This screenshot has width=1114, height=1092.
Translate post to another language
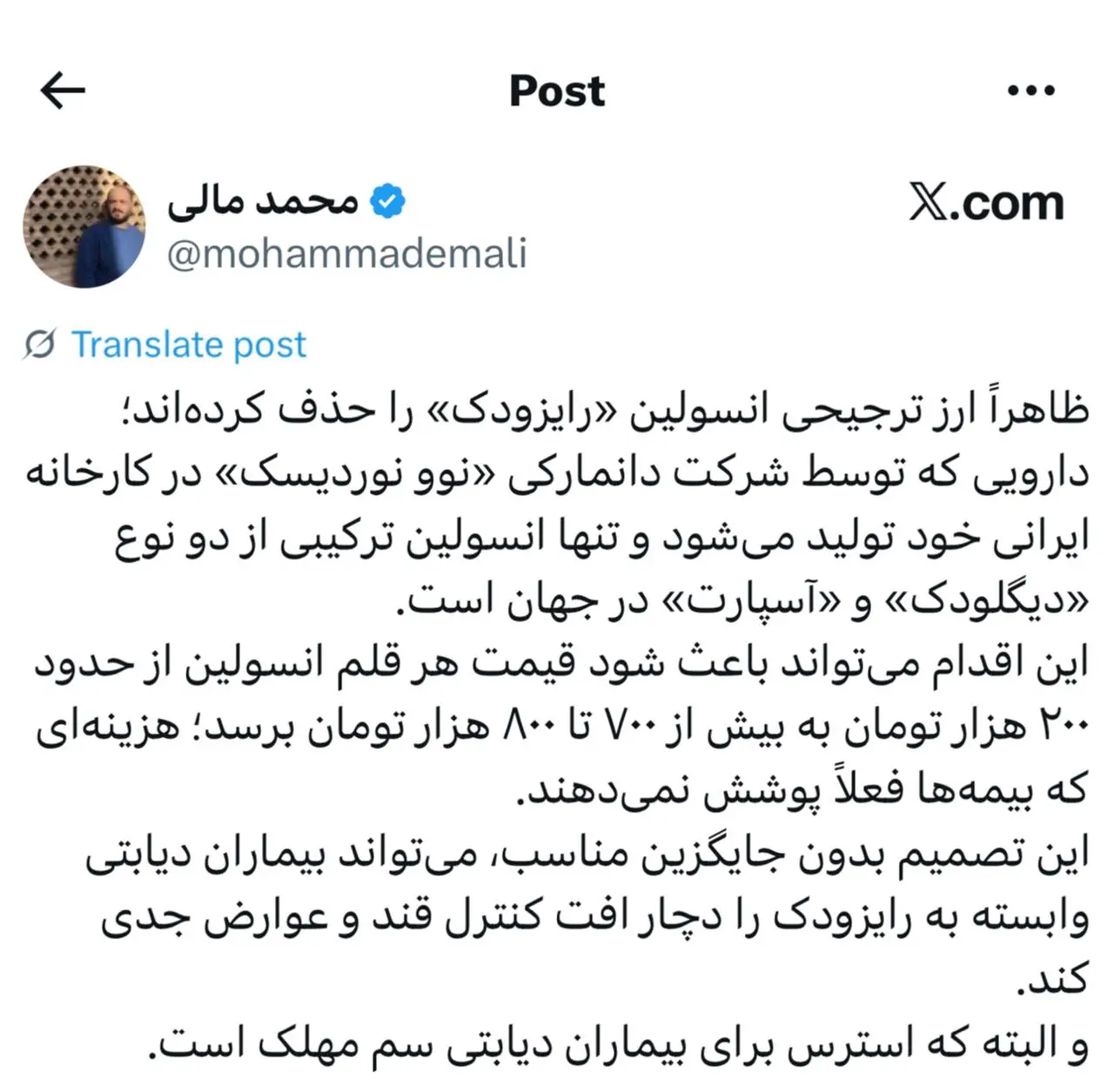tap(188, 345)
